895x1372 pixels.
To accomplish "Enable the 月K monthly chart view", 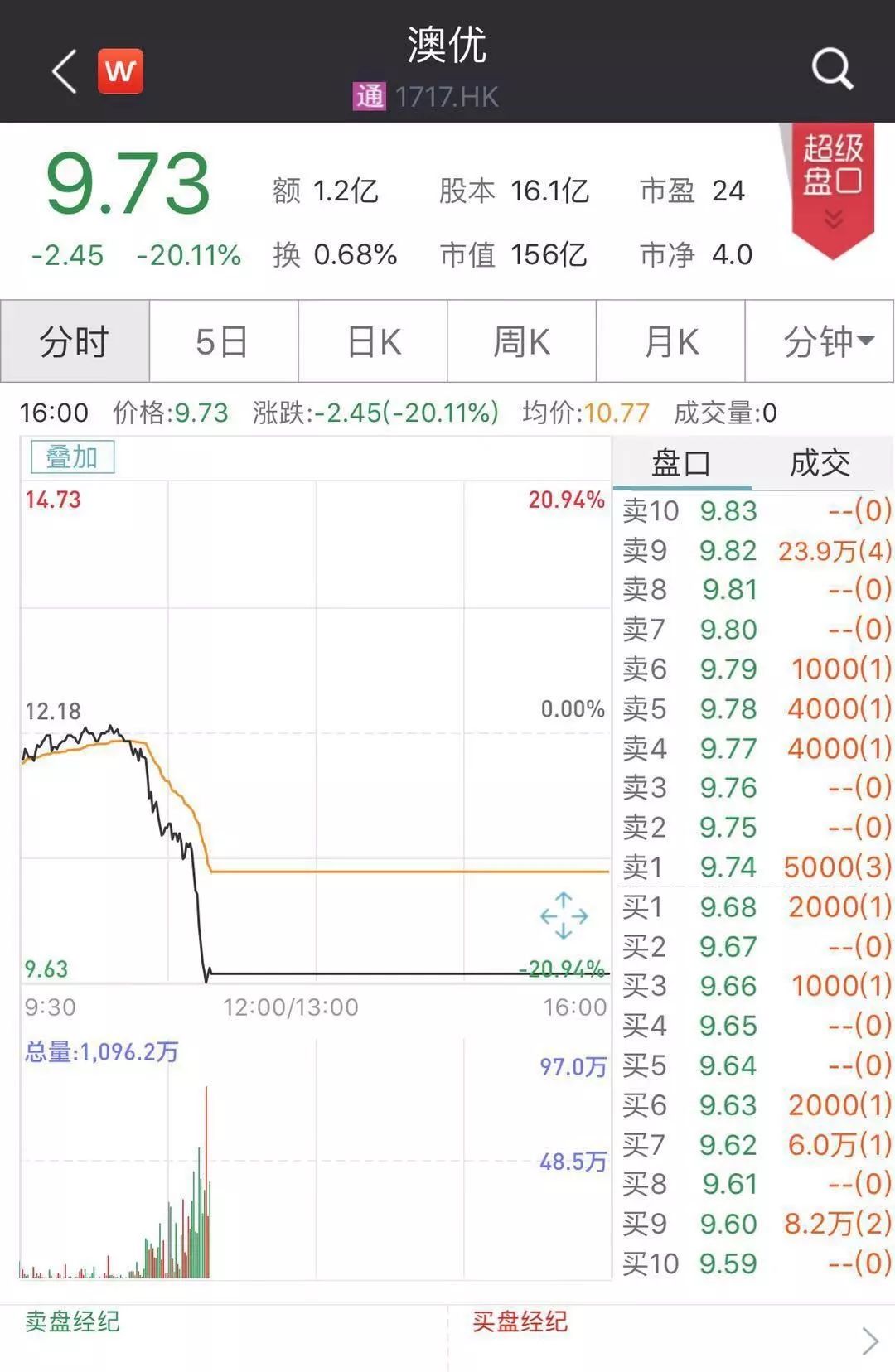I will click(x=670, y=341).
